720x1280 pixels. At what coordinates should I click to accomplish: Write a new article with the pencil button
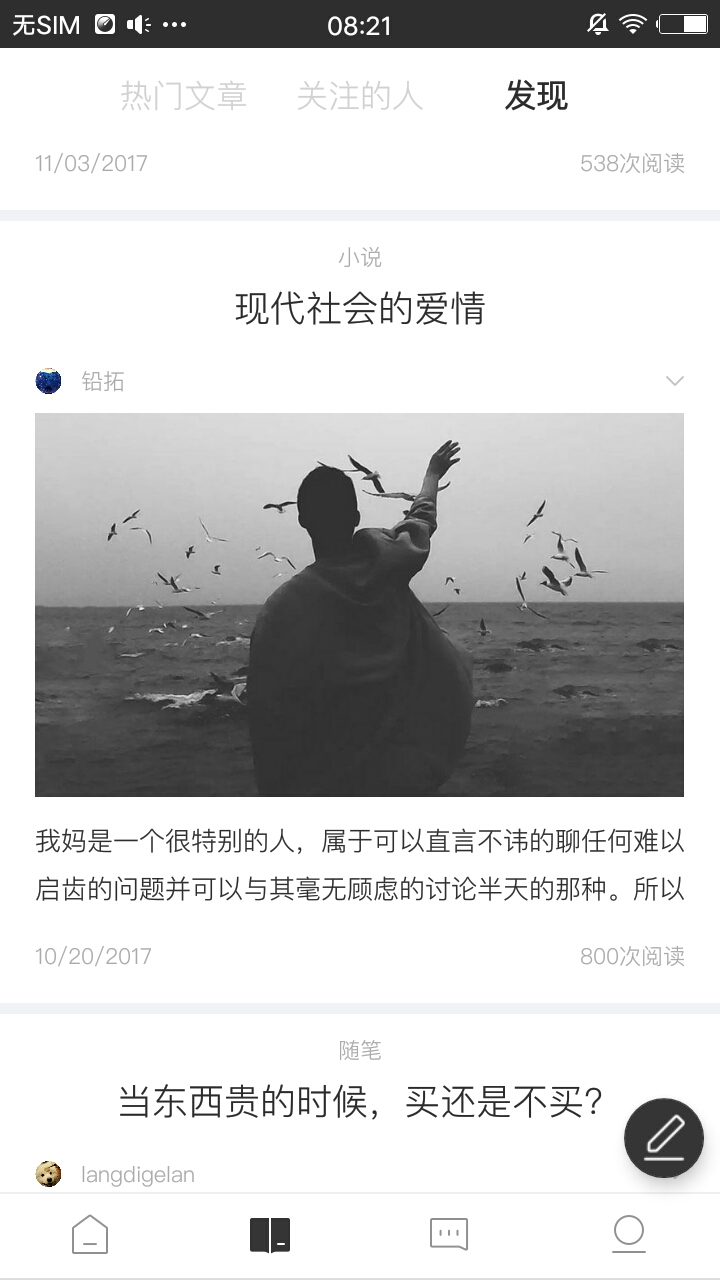pos(664,1137)
